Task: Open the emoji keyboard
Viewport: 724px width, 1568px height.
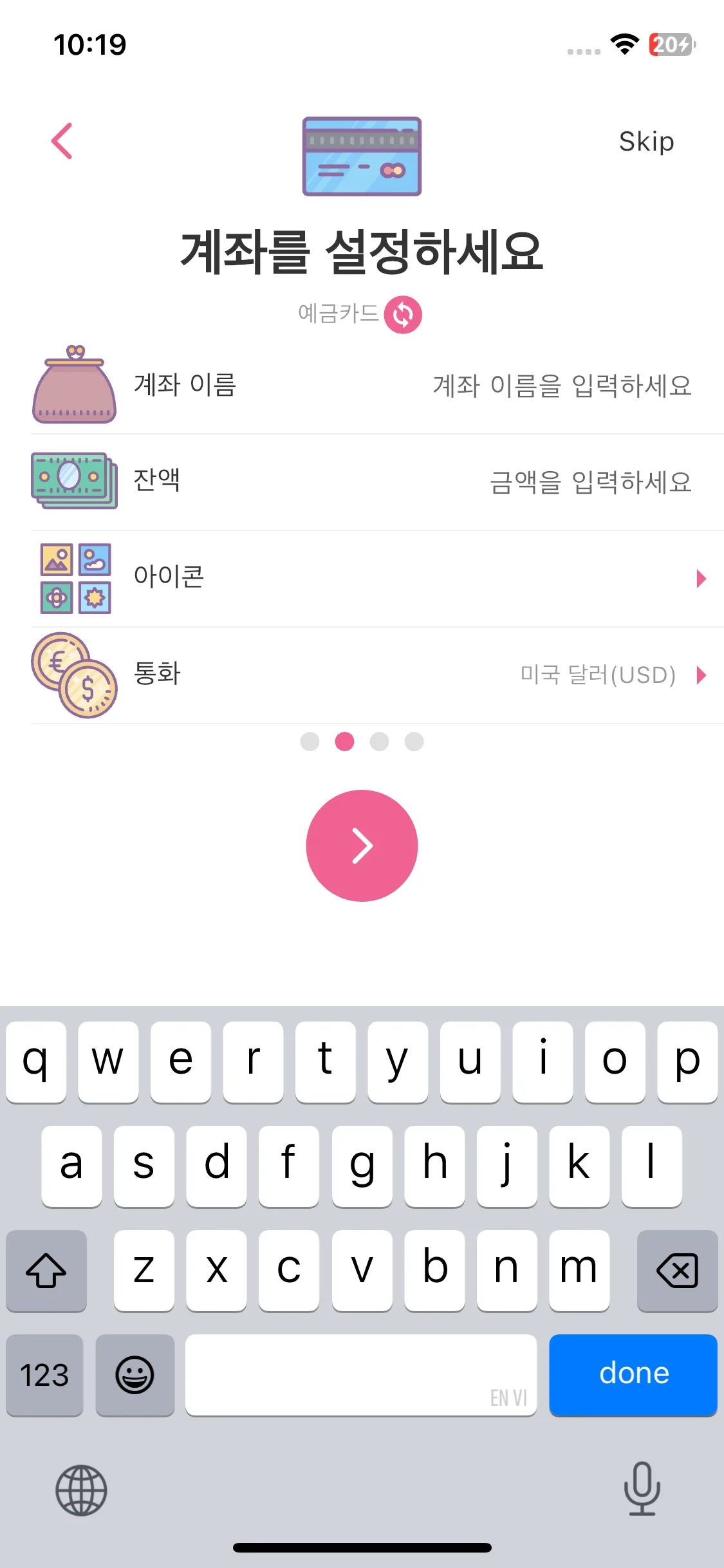Action: (135, 1375)
